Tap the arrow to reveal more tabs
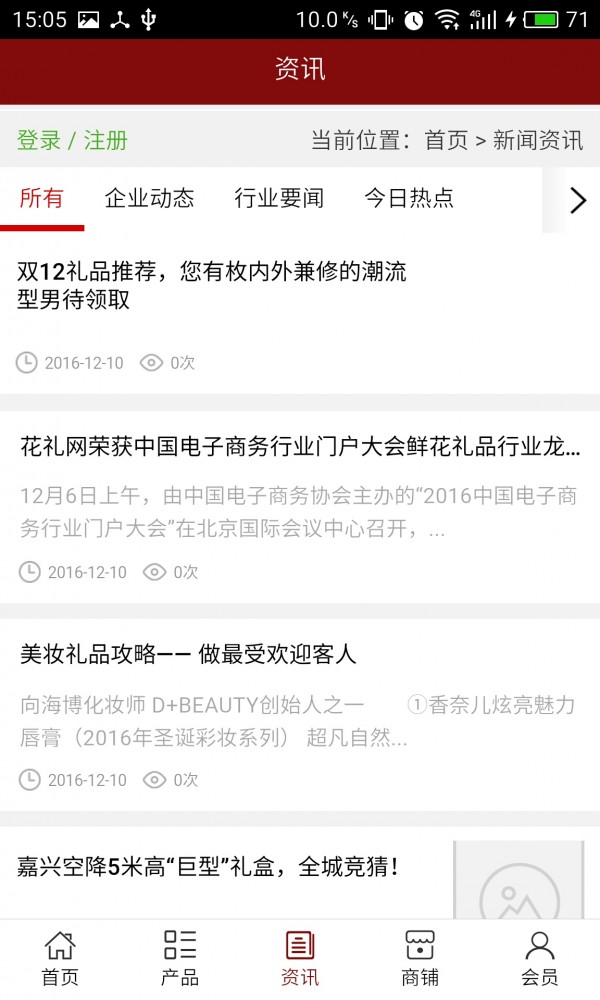Viewport: 600px width, 1000px height. 577,200
